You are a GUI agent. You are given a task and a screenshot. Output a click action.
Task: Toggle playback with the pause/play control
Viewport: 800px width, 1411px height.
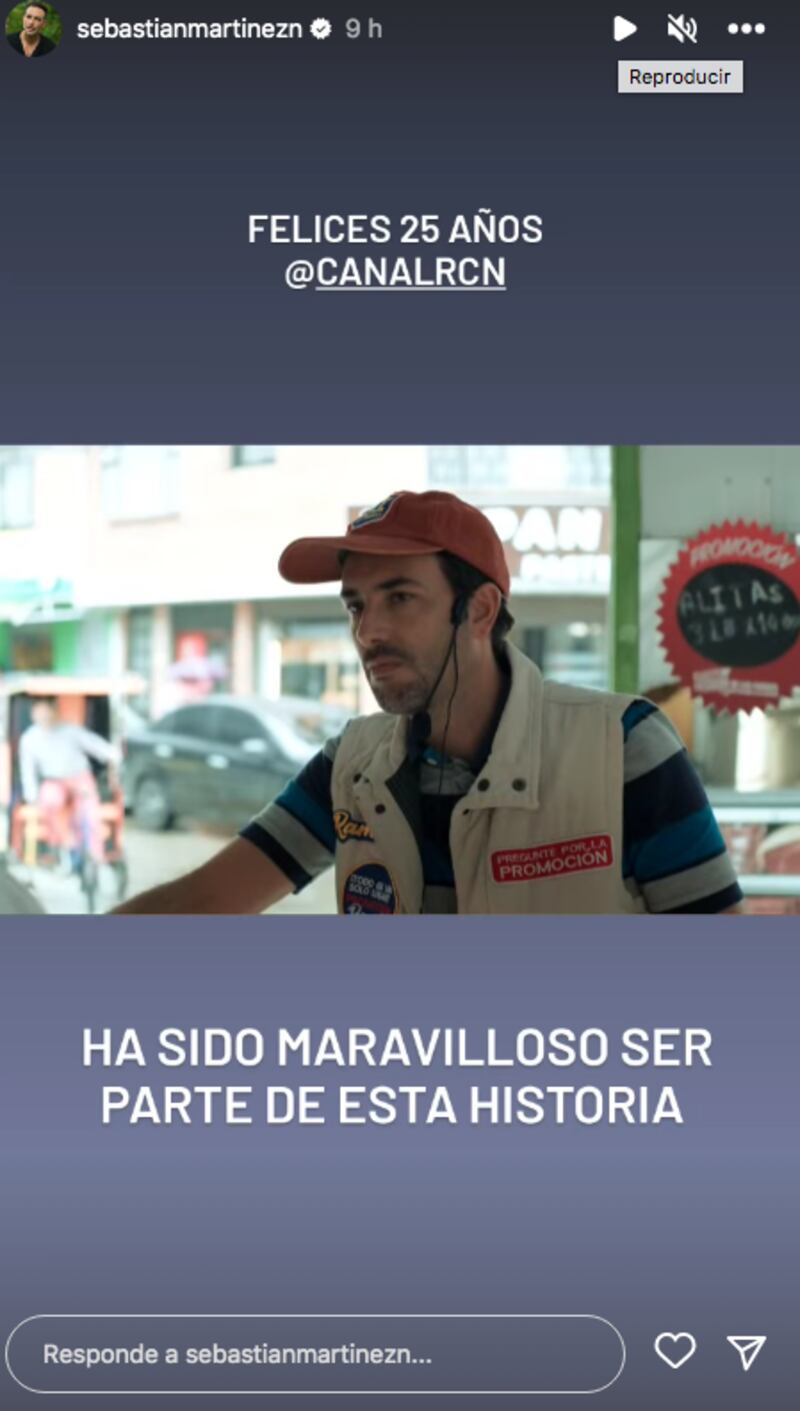click(627, 29)
